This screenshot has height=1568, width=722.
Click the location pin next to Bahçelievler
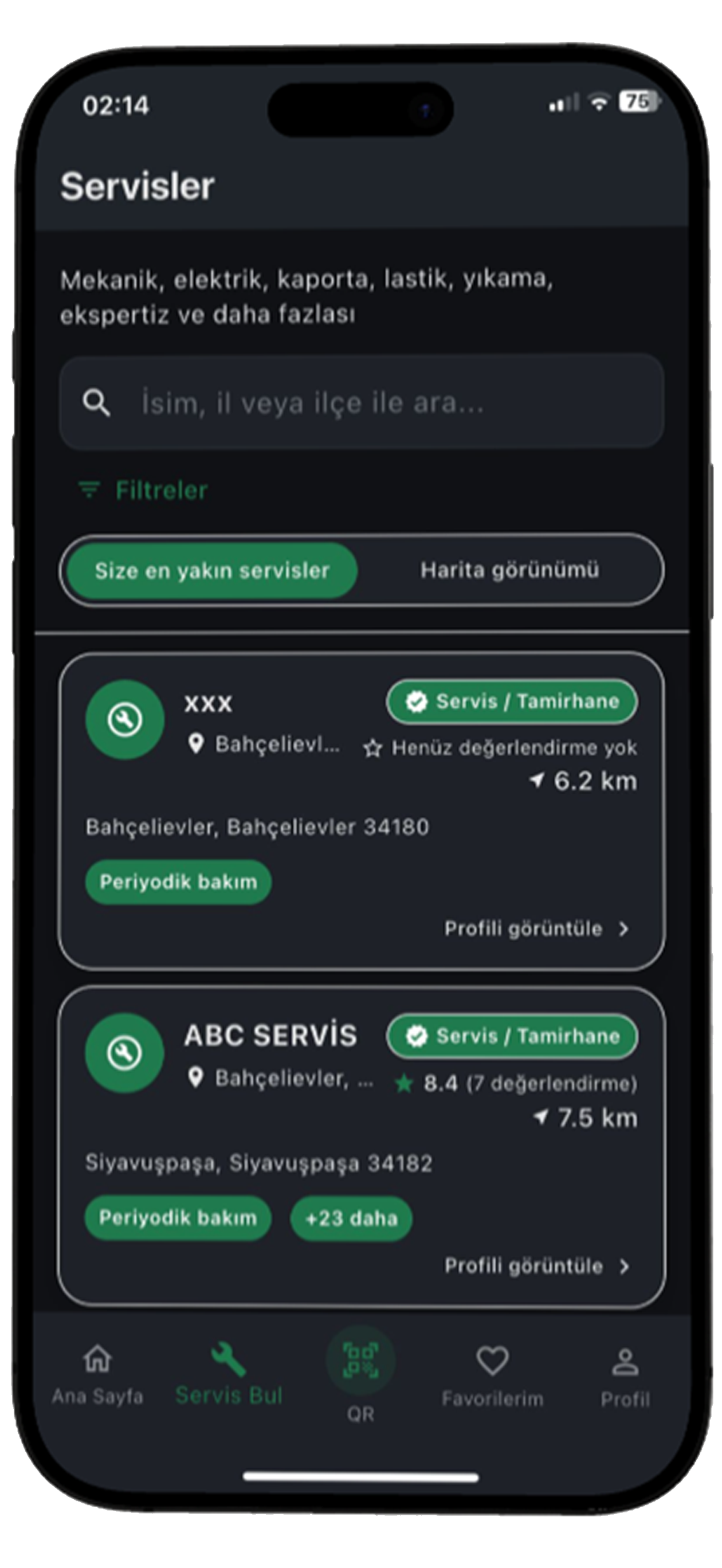click(197, 744)
